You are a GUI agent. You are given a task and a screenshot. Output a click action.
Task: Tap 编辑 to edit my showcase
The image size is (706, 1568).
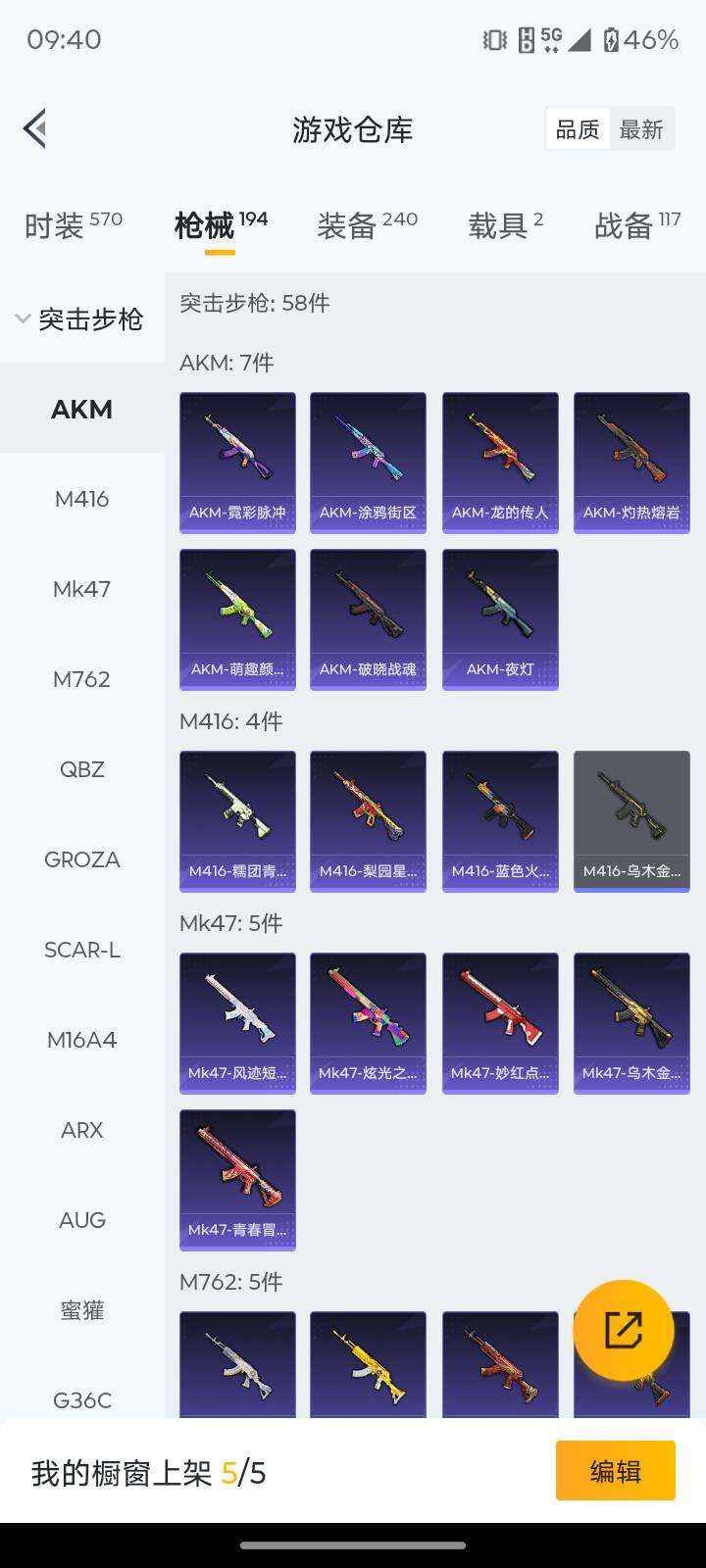coord(615,1471)
